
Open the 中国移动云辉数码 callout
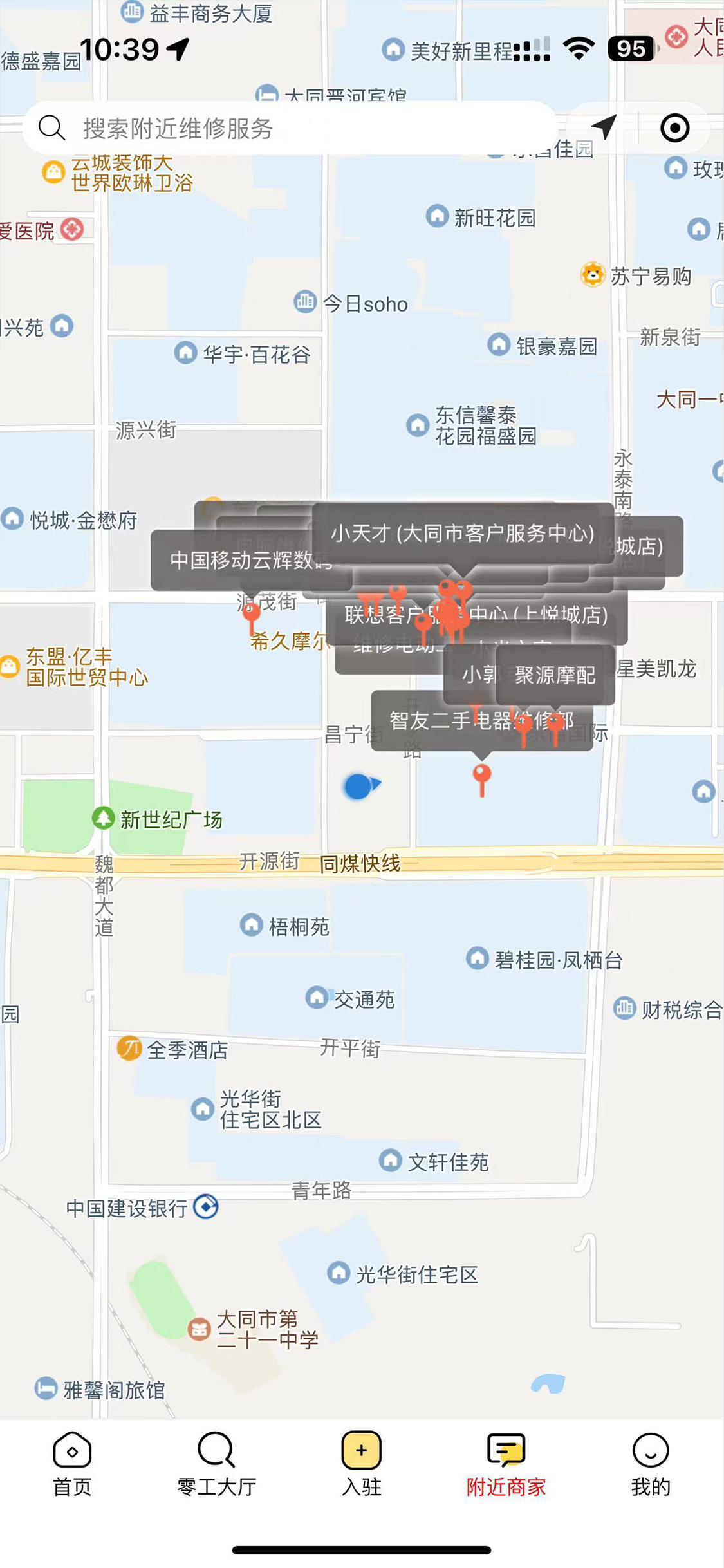tap(252, 560)
